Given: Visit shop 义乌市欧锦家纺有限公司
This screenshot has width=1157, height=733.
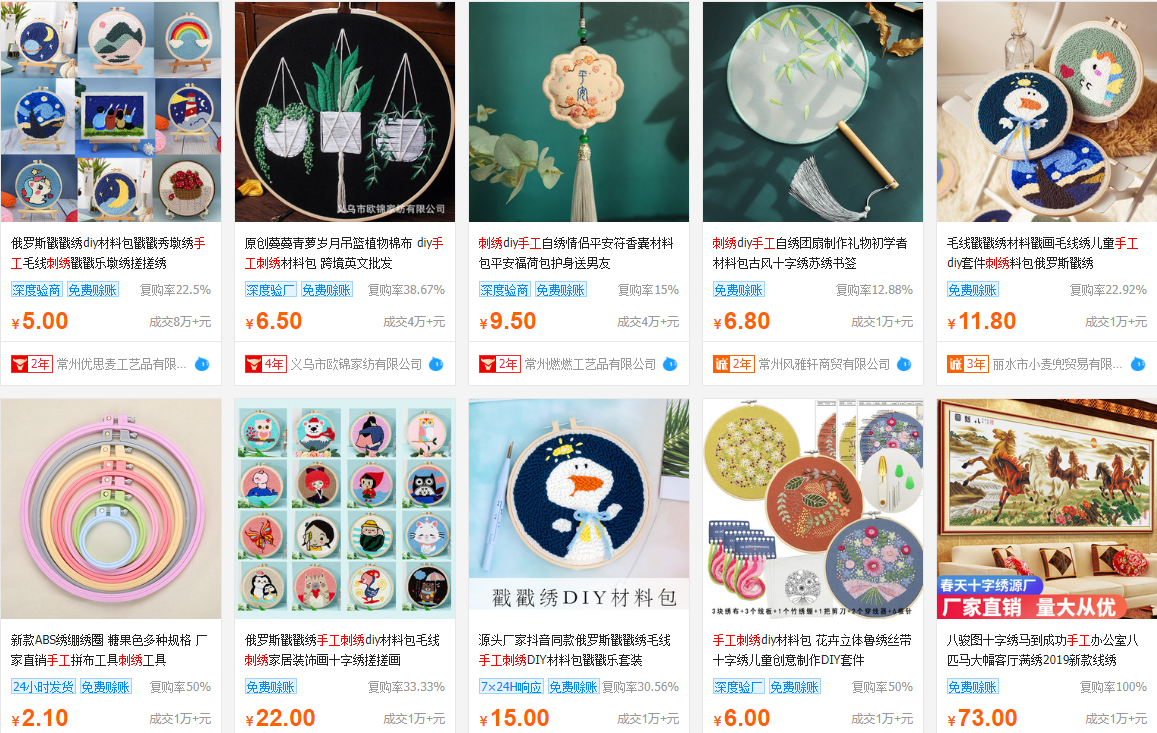Looking at the screenshot, I should 356,364.
